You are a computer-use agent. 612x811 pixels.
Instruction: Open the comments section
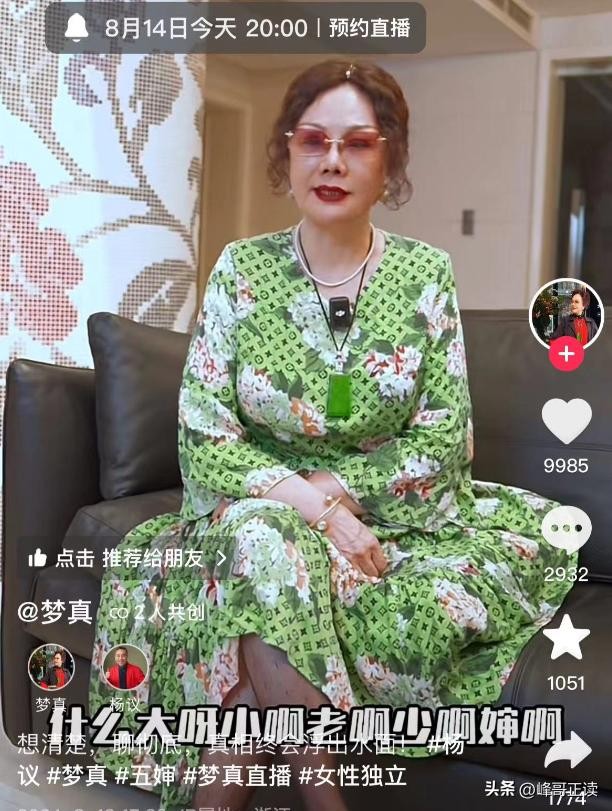click(x=566, y=529)
